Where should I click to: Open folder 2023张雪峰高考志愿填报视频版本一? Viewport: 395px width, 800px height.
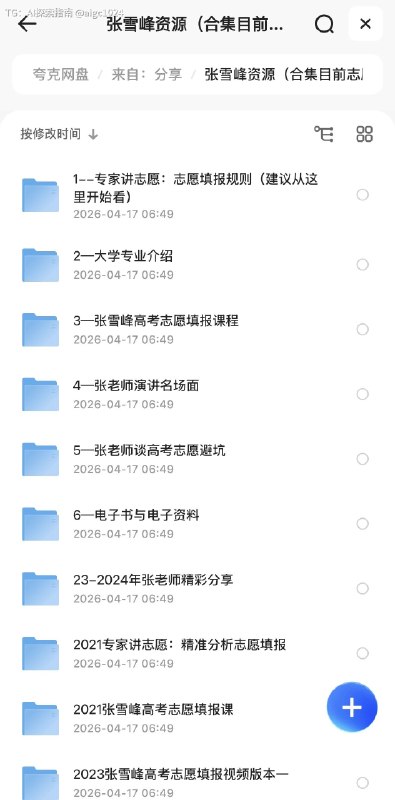pos(197,781)
